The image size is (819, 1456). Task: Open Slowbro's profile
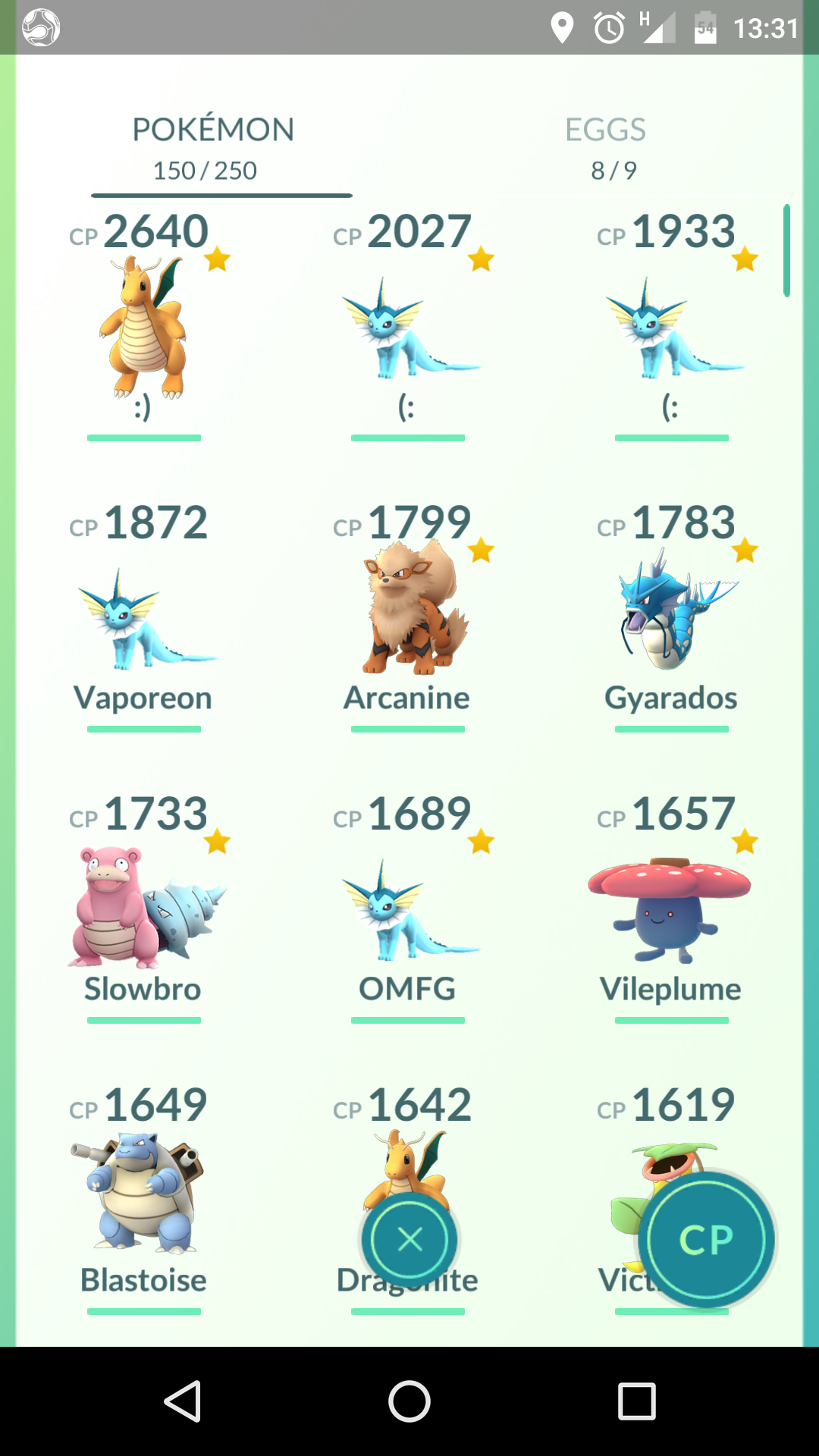[x=144, y=907]
